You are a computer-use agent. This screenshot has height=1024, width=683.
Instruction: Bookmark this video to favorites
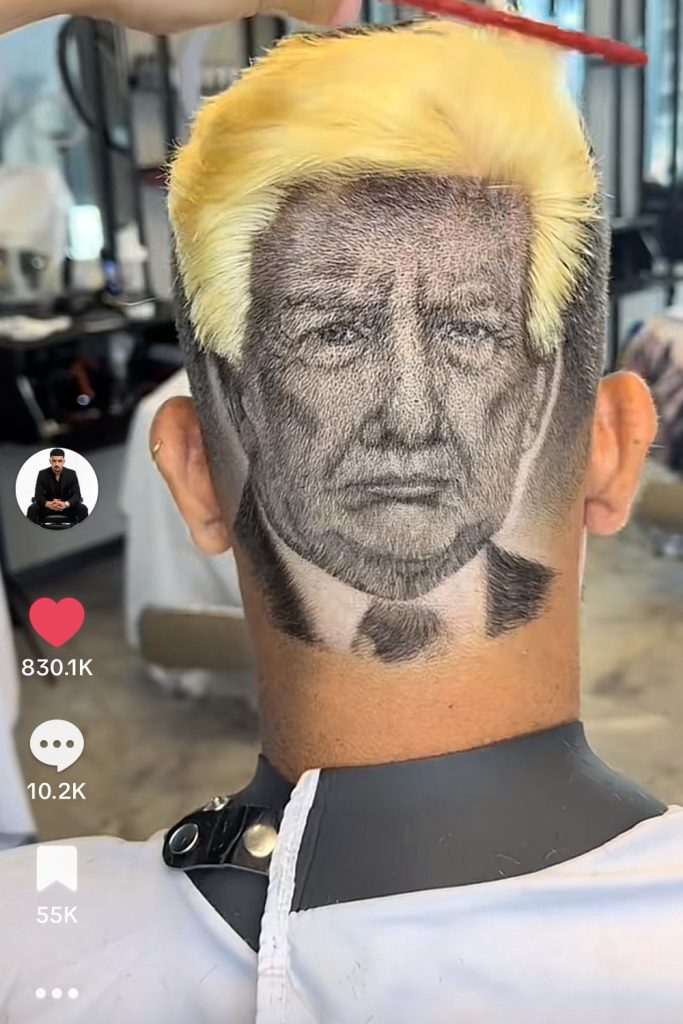[x=57, y=868]
